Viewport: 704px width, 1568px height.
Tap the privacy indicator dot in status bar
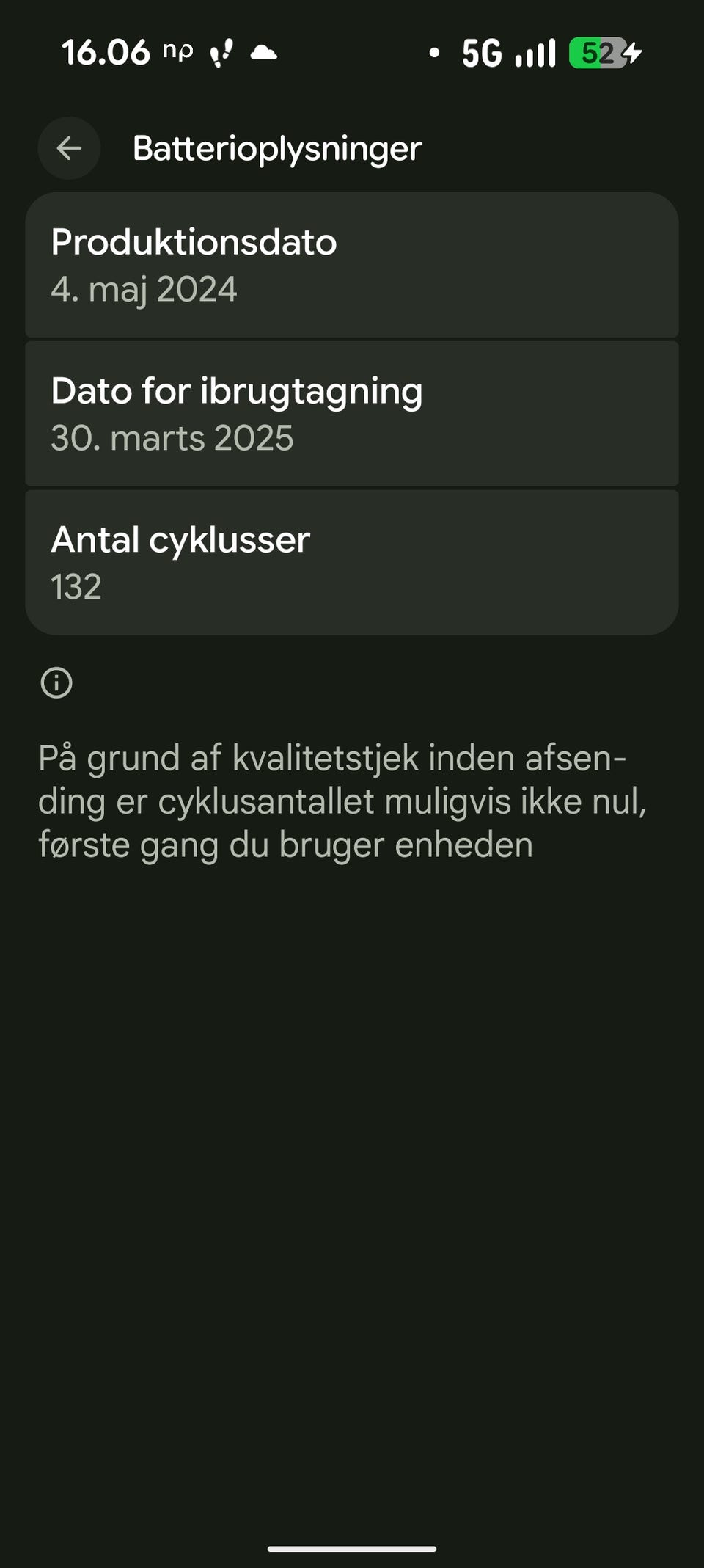(x=435, y=52)
